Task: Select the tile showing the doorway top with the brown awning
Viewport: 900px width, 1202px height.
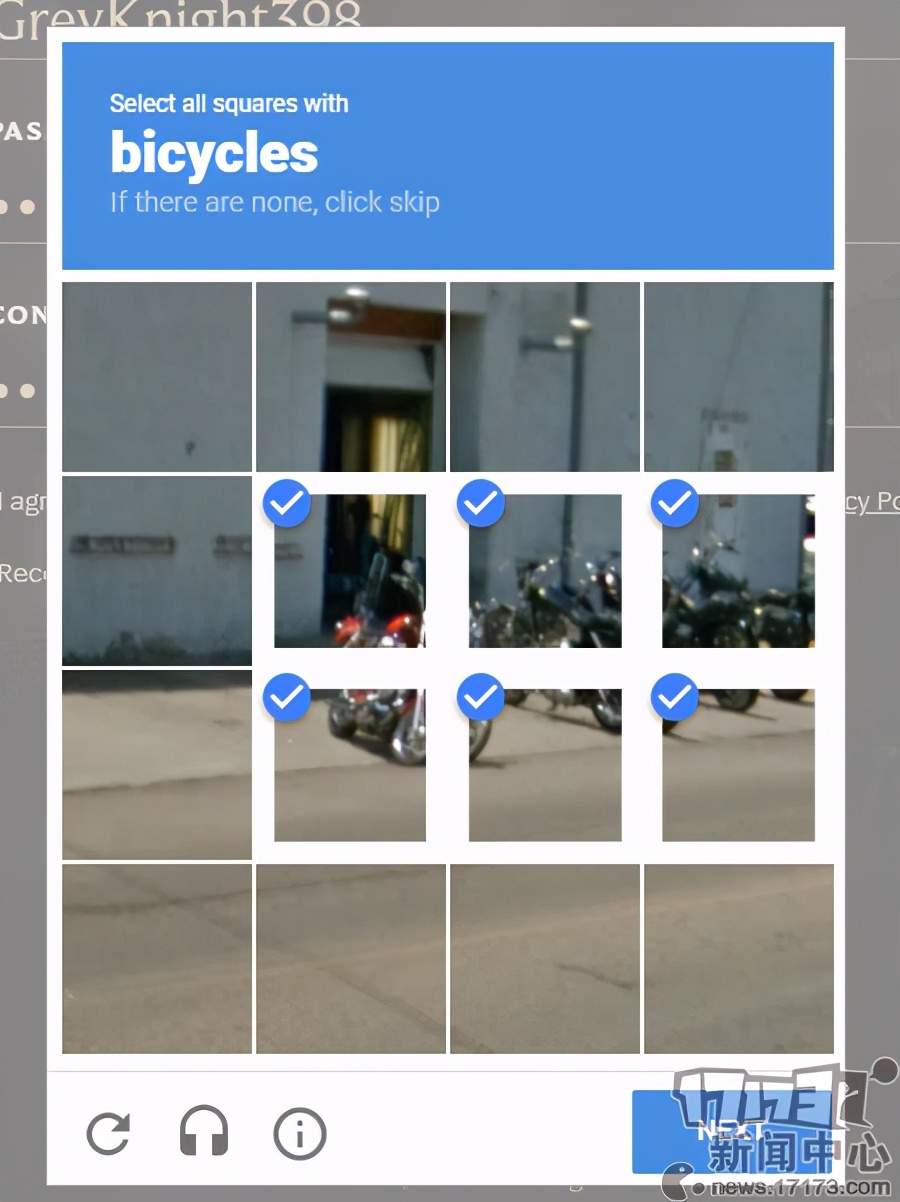Action: 350,377
